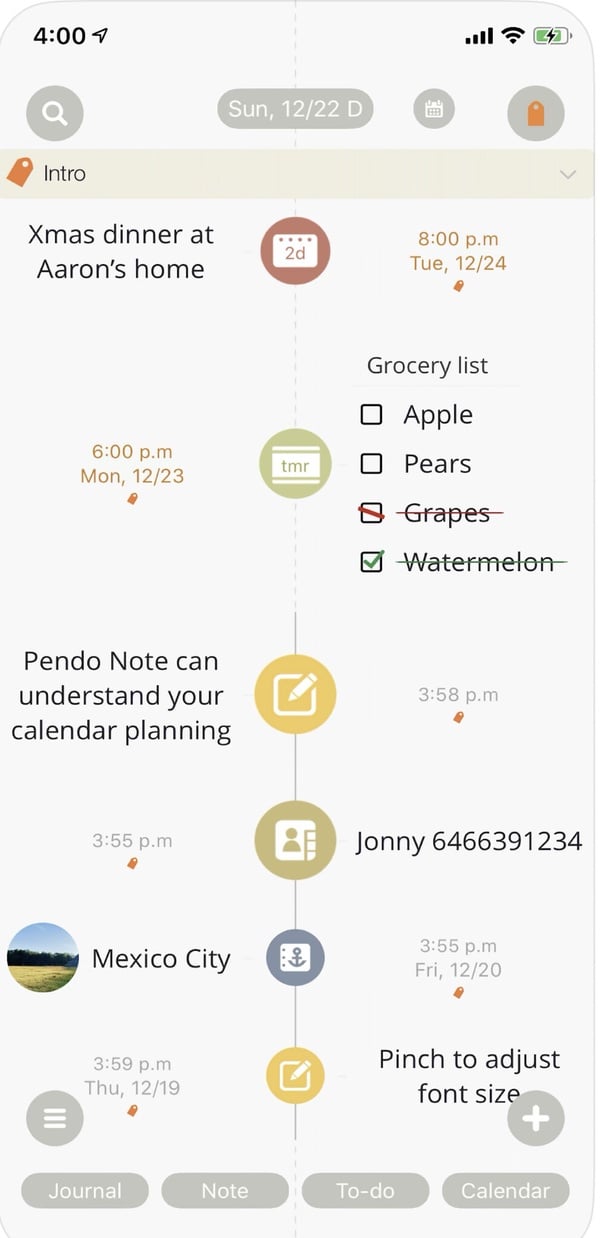This screenshot has height=1238, width=600.
Task: Uncheck the Watermelon item
Action: click(371, 562)
